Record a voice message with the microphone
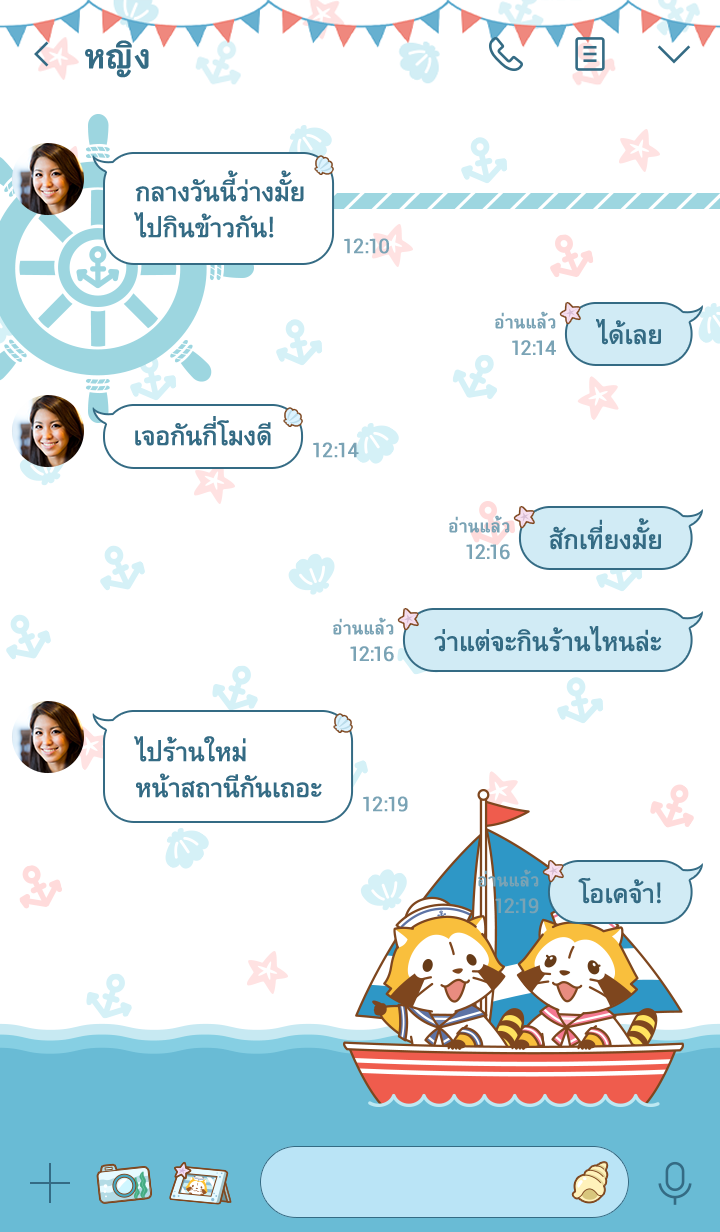The width and height of the screenshot is (720, 1232). tap(675, 1183)
